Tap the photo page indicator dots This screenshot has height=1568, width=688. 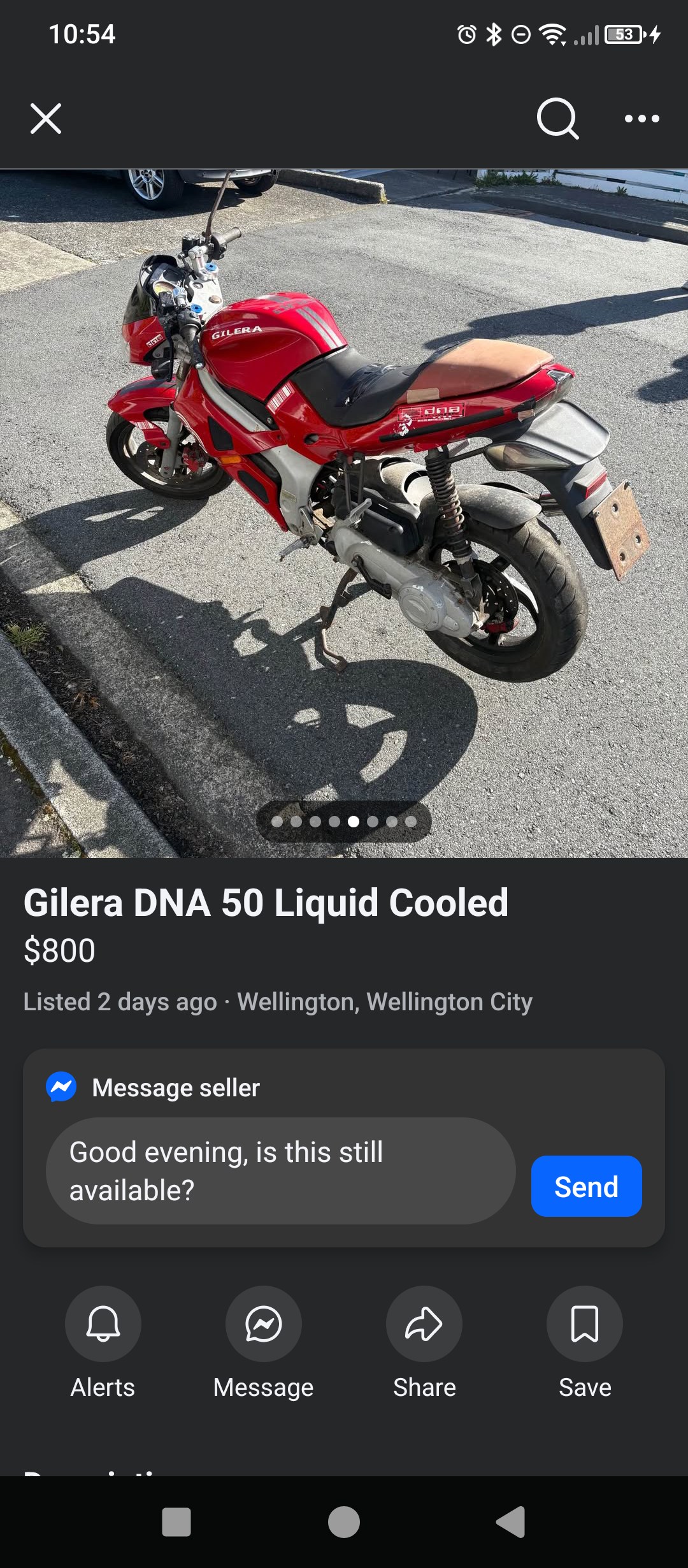pyautogui.click(x=344, y=822)
